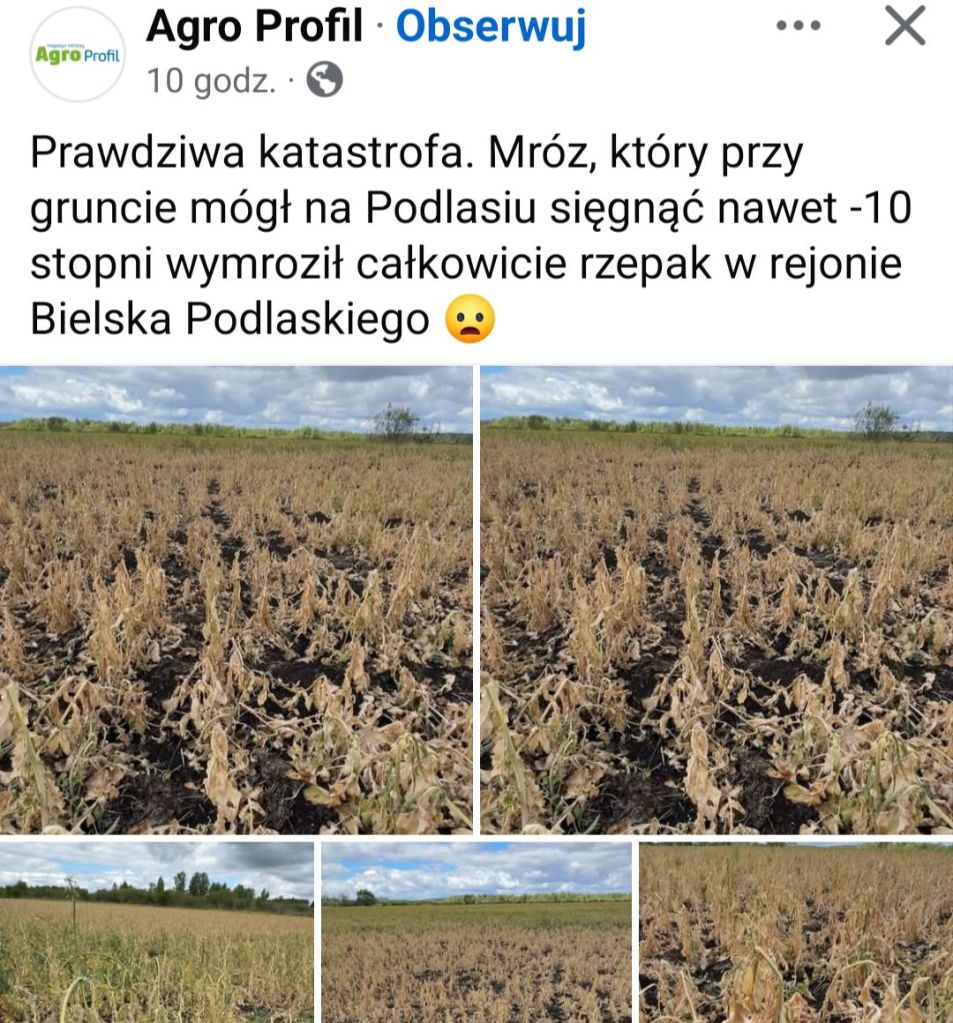View the small middle field photo
Viewport: 953px width, 1023px height.
(x=476, y=932)
